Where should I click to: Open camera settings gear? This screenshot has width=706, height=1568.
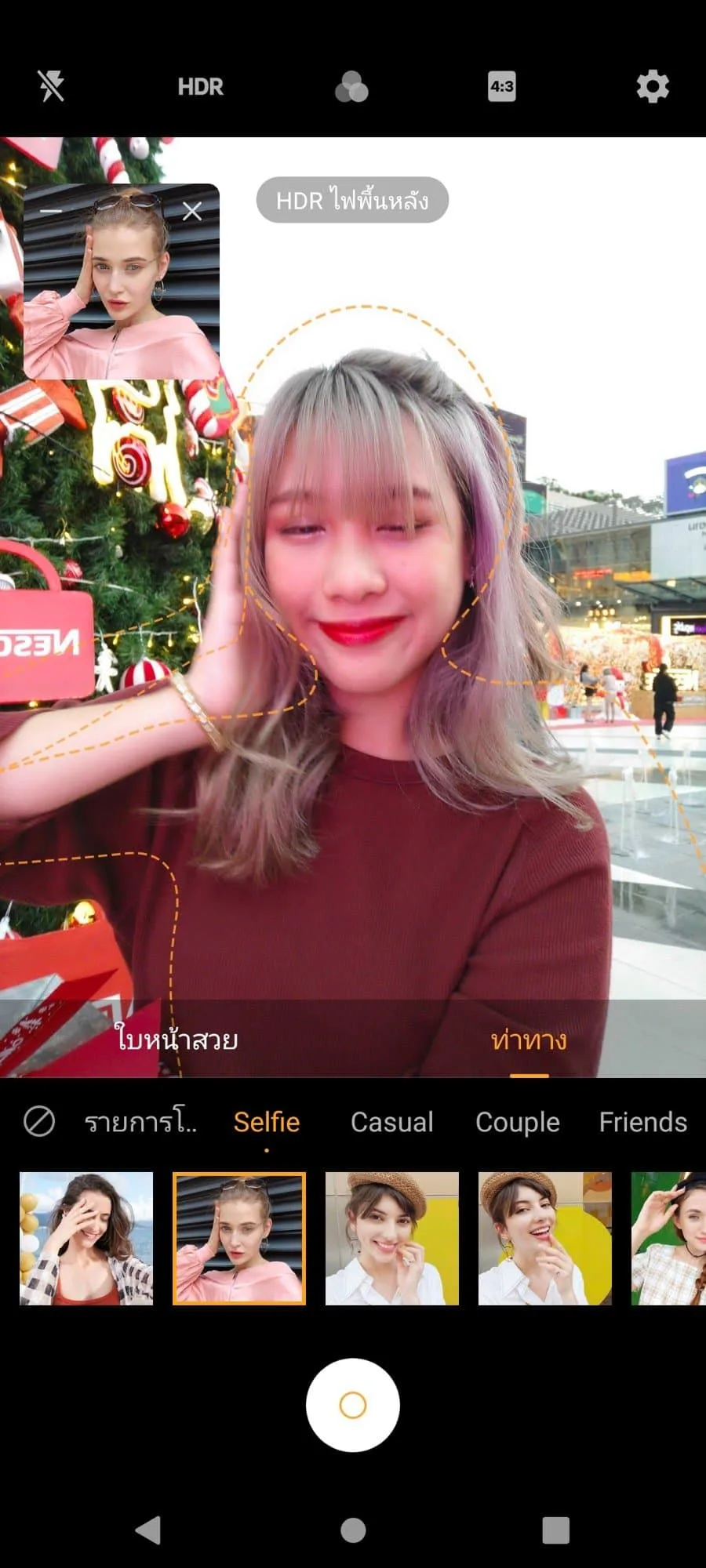(653, 86)
